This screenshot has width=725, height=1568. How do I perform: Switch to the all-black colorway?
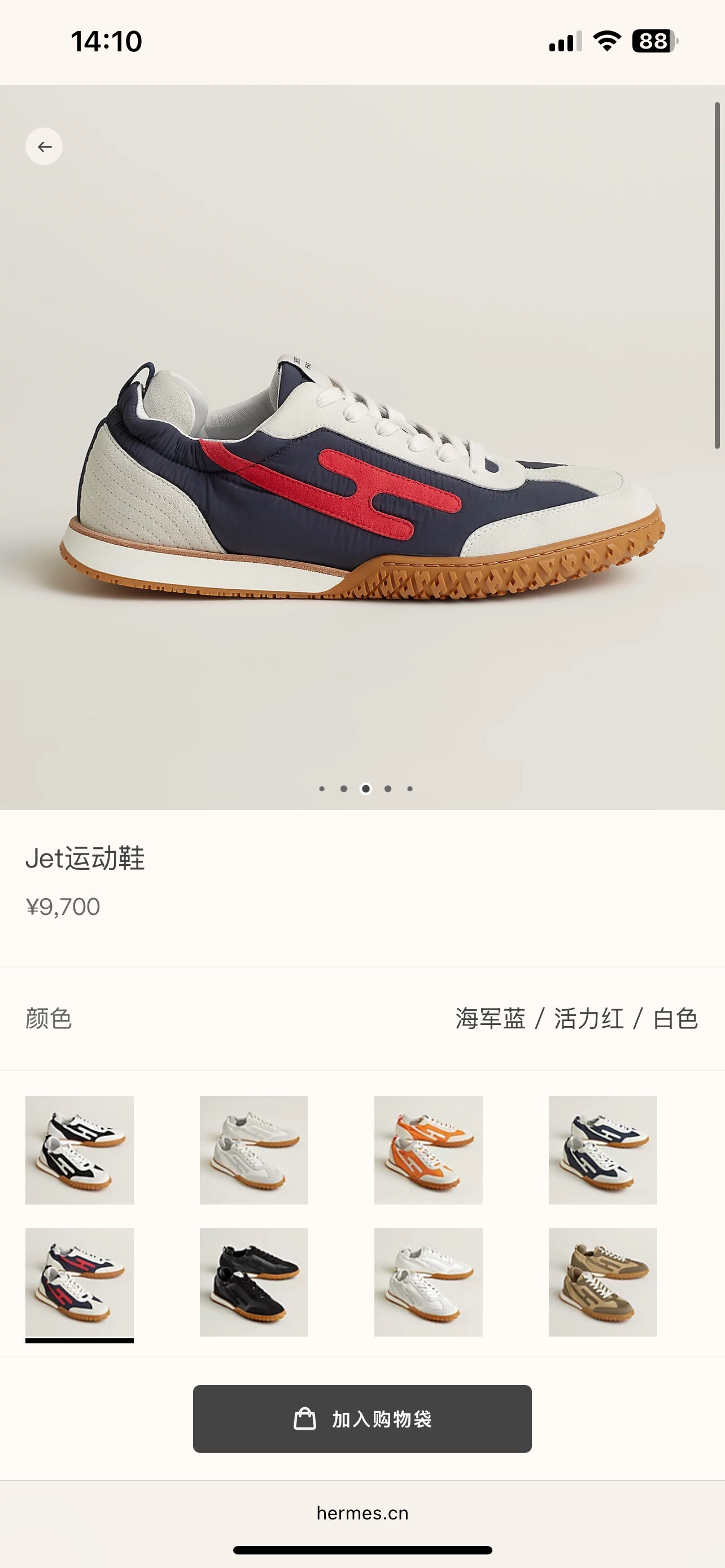point(254,1282)
